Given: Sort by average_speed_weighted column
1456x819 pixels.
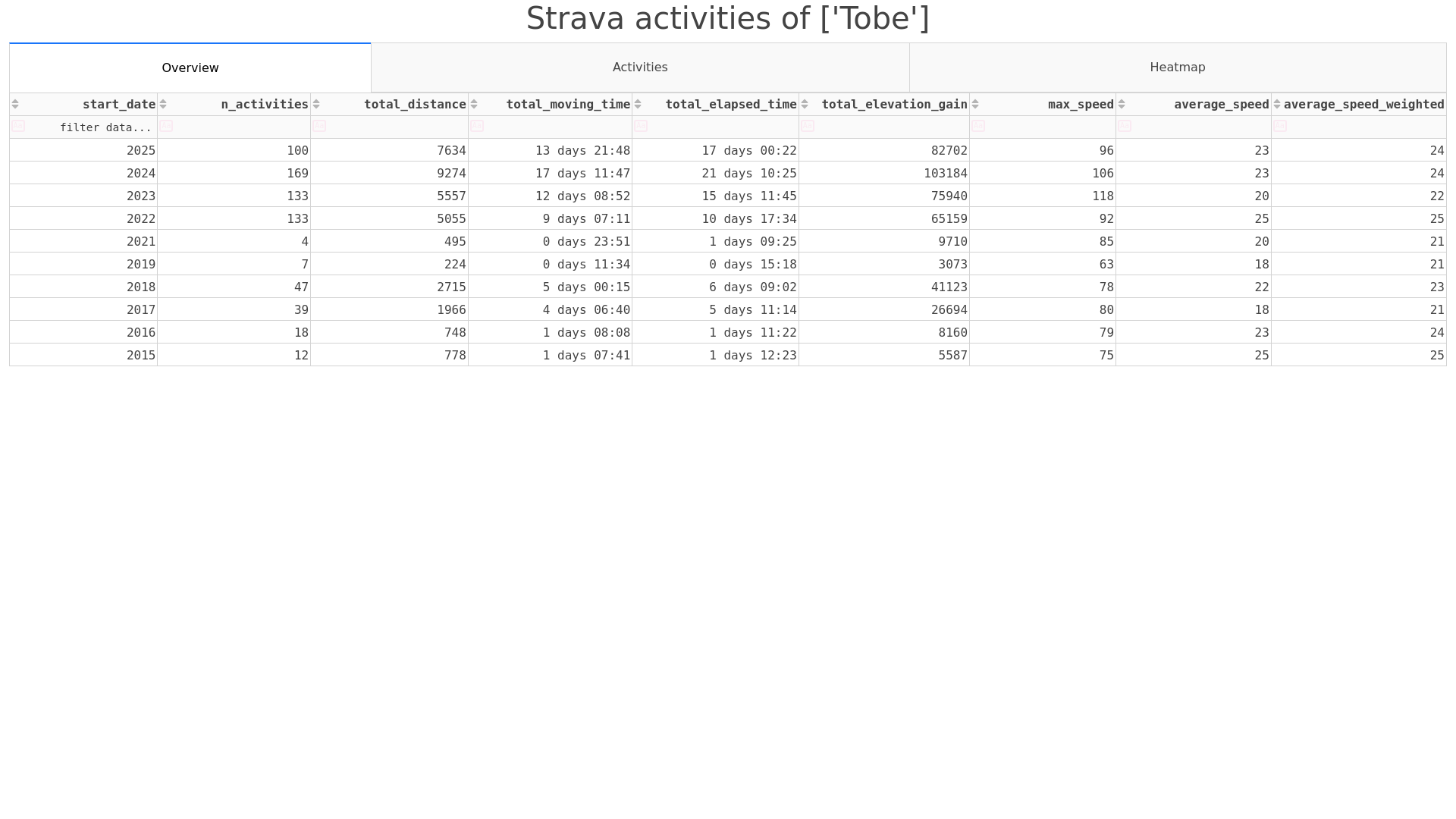Looking at the screenshot, I should (1277, 105).
